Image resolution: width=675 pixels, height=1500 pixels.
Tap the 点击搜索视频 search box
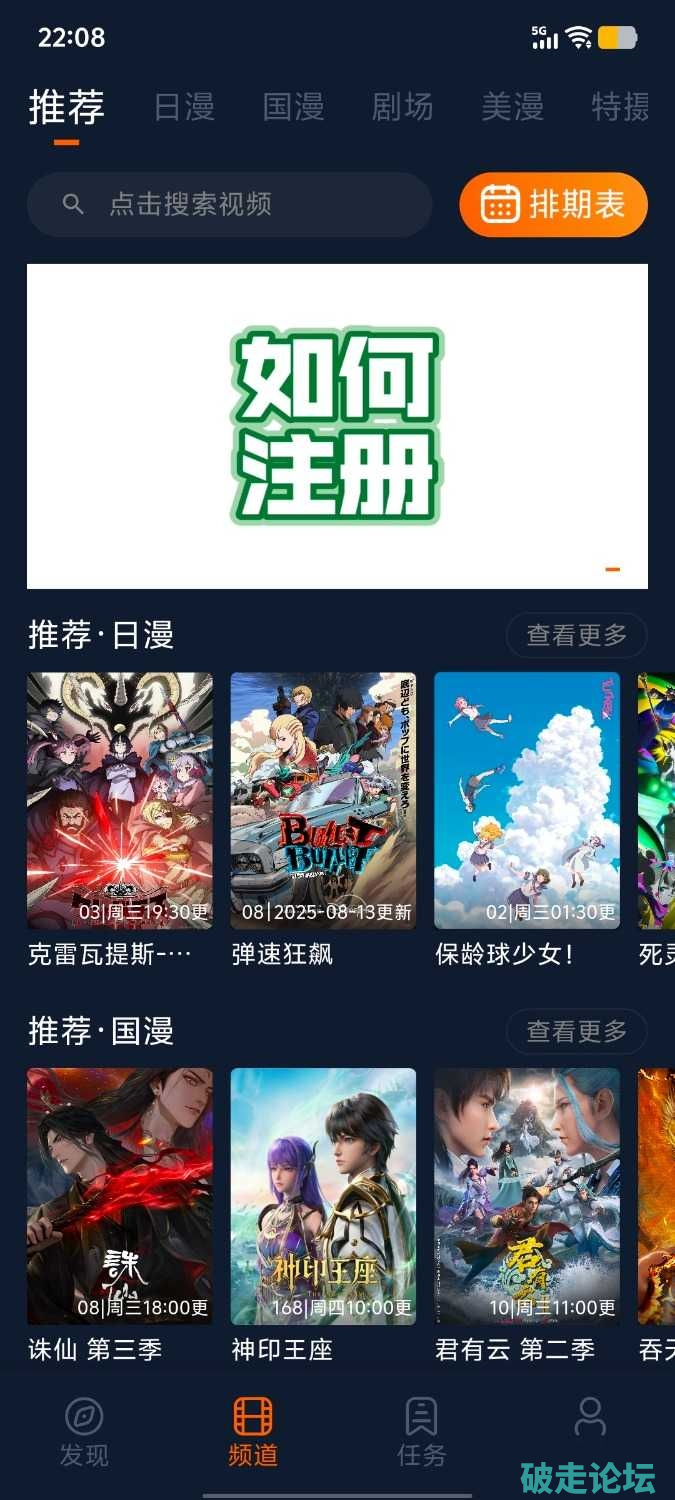pyautogui.click(x=230, y=205)
